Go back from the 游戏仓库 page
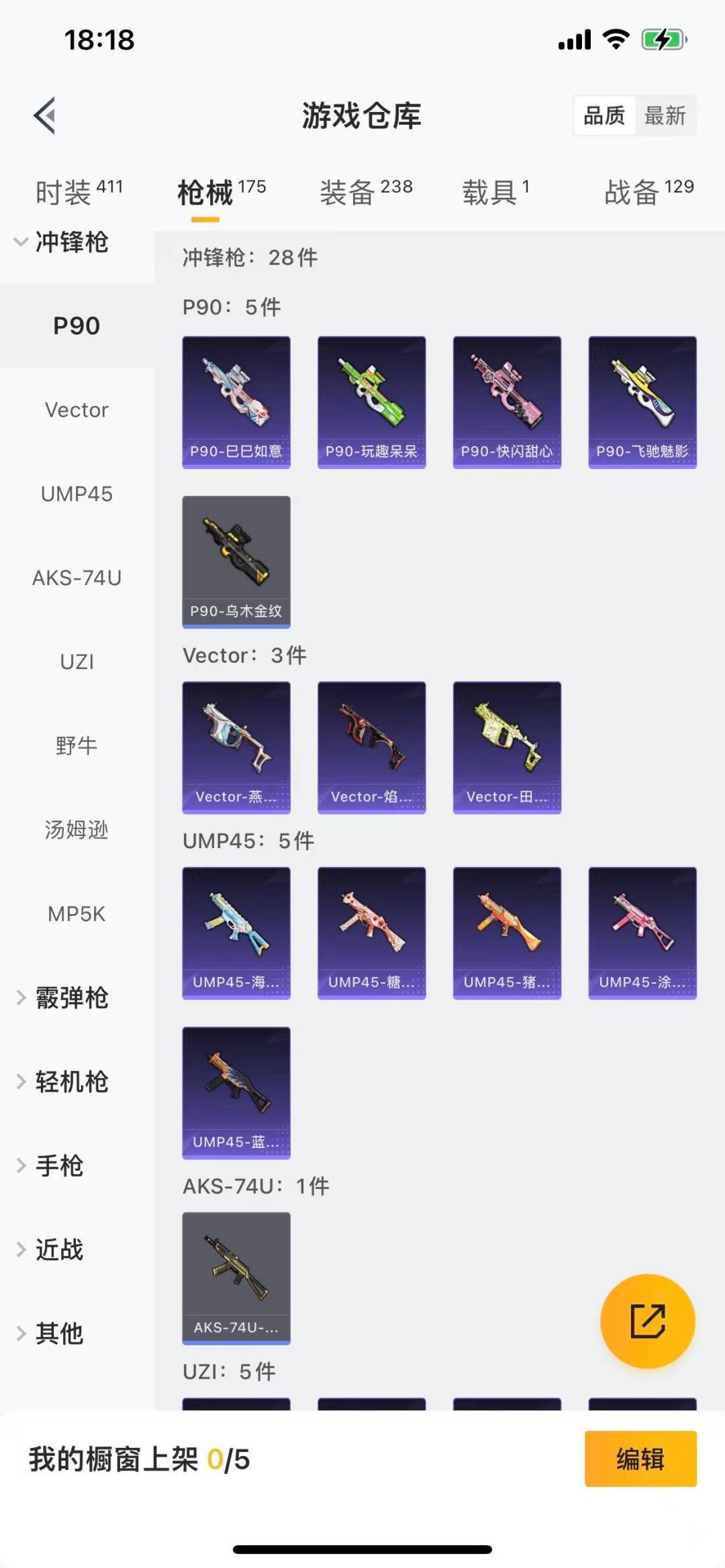 click(x=45, y=115)
